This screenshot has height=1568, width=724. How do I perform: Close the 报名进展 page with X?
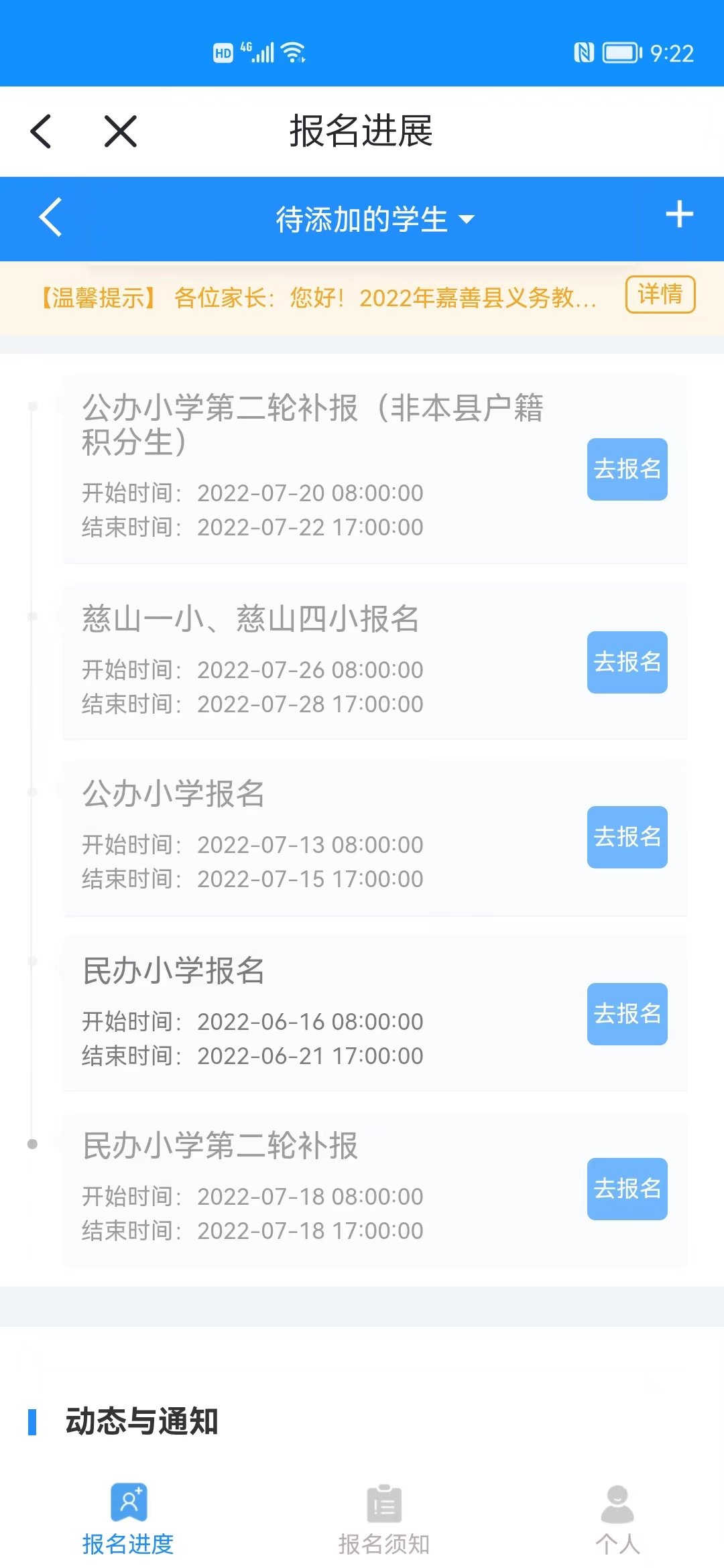(121, 131)
